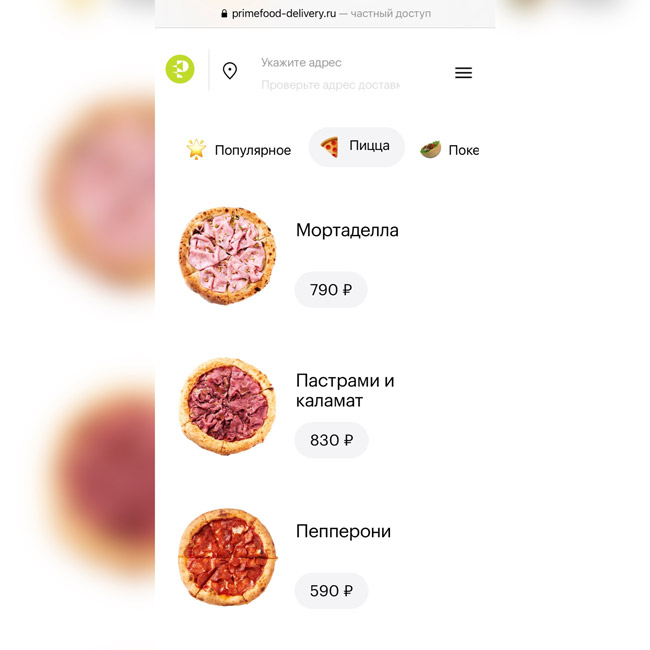Open the Пепперони pizza image
This screenshot has width=650, height=650.
[227, 557]
